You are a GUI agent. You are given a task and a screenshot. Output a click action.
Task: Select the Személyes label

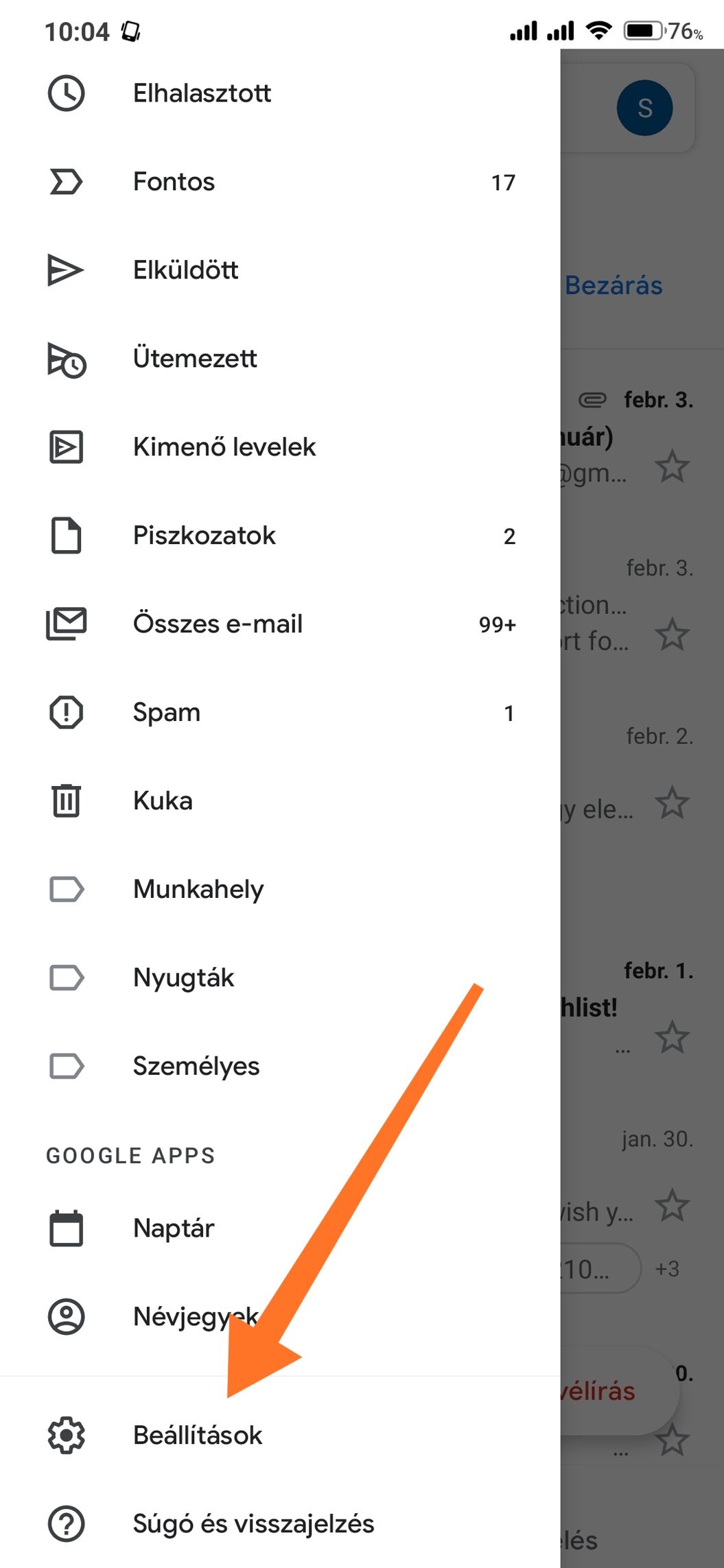pyautogui.click(x=280, y=1067)
